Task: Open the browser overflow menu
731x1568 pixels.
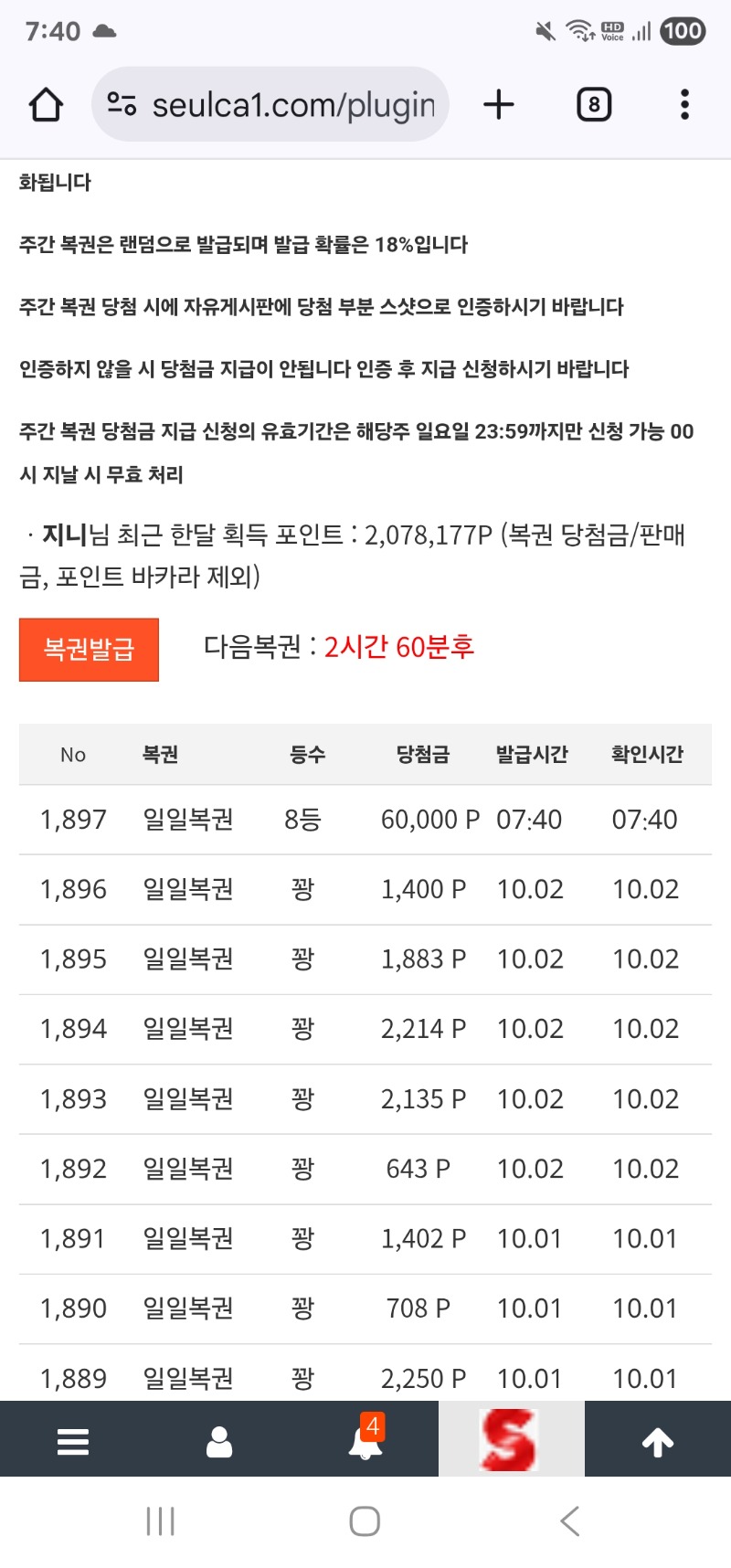Action: [x=684, y=105]
